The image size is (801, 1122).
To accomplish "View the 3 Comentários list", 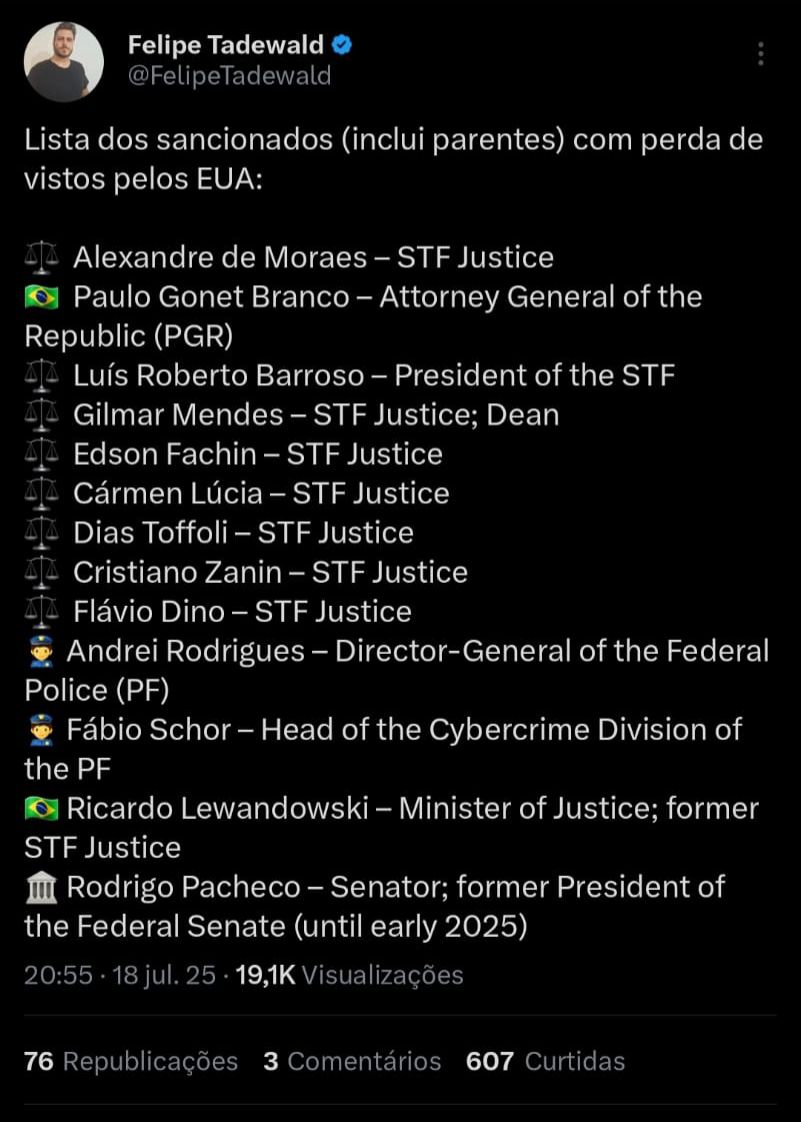I will pos(352,1061).
